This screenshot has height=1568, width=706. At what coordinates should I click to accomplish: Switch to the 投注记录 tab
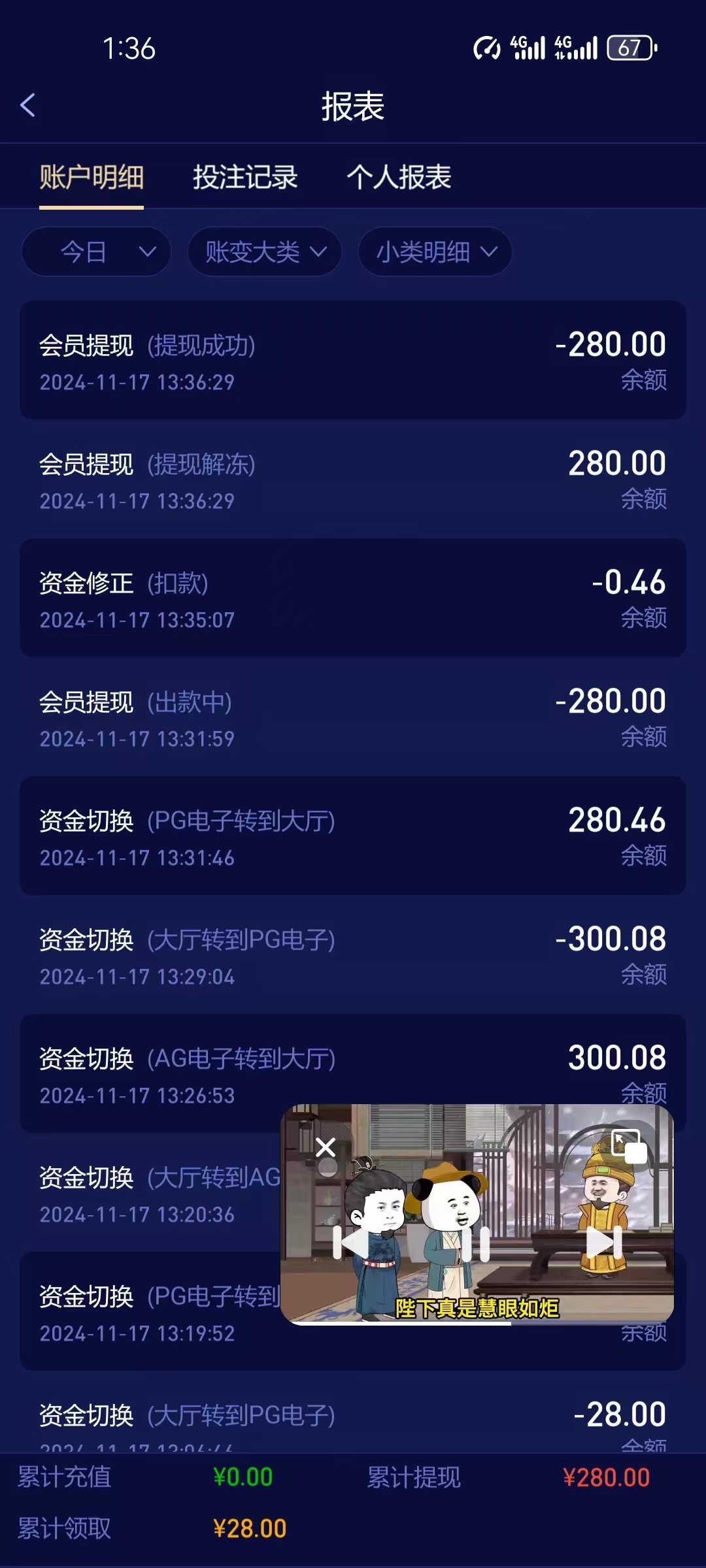click(x=245, y=177)
